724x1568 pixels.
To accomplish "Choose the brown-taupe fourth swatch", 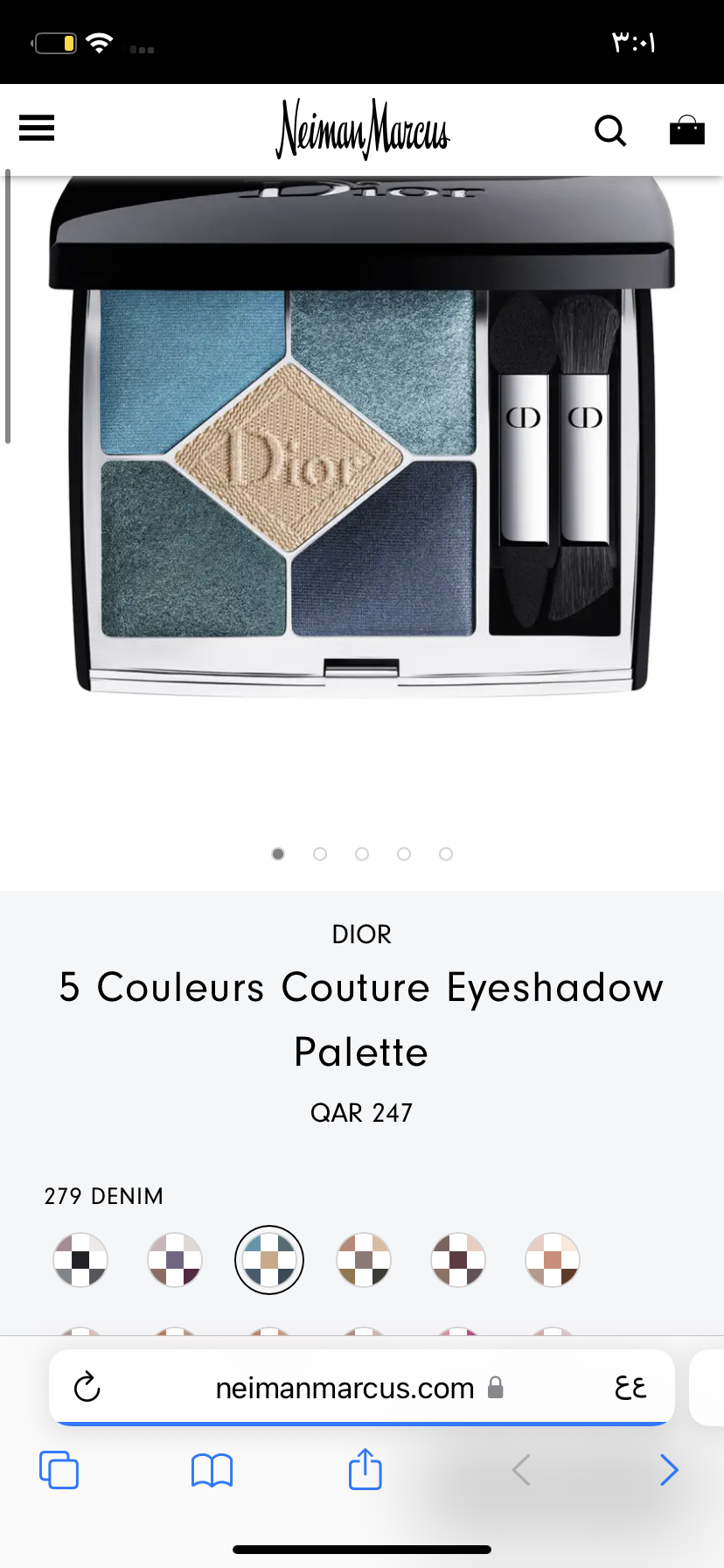I will click(364, 1260).
